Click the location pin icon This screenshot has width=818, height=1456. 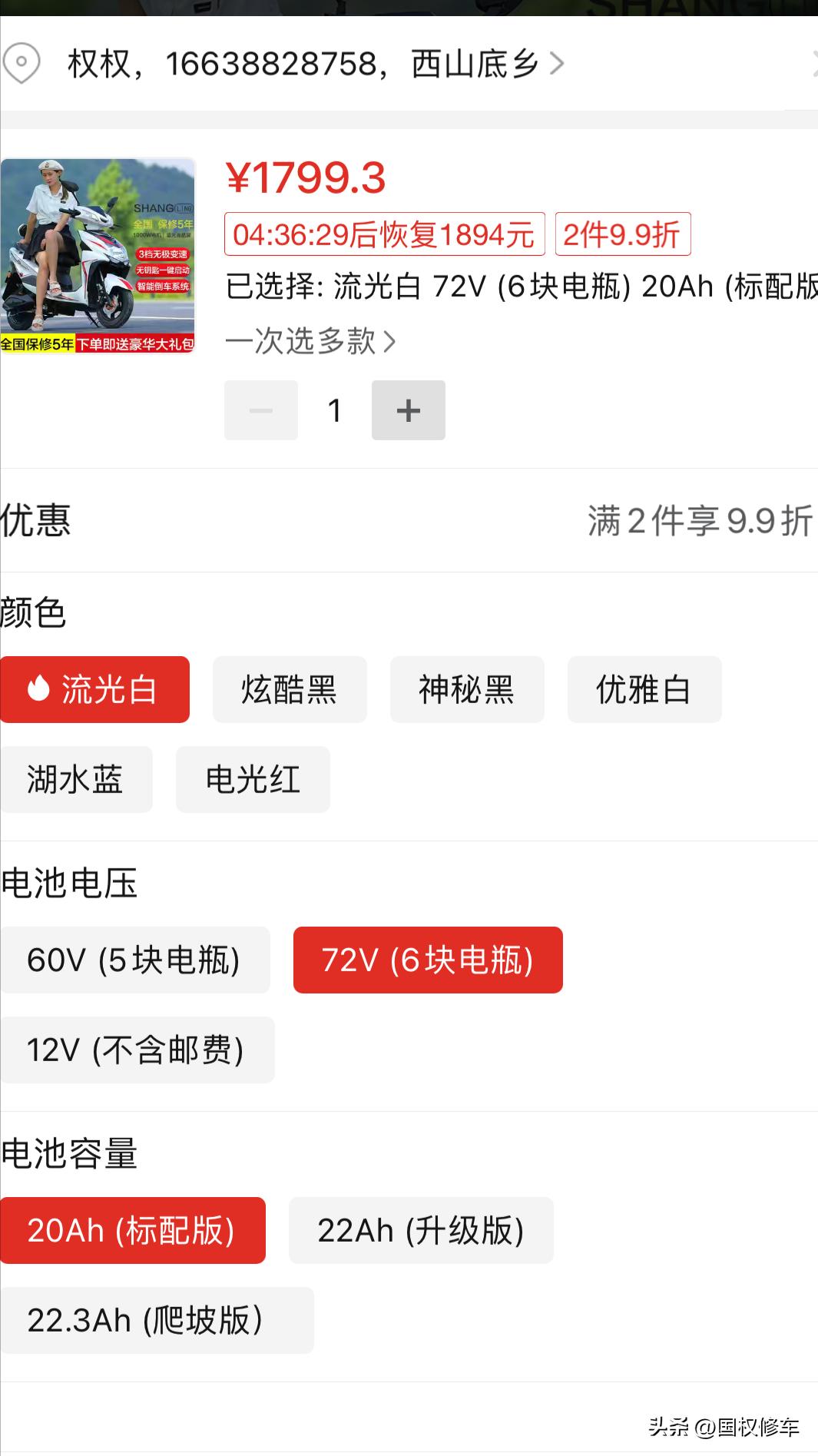[23, 63]
